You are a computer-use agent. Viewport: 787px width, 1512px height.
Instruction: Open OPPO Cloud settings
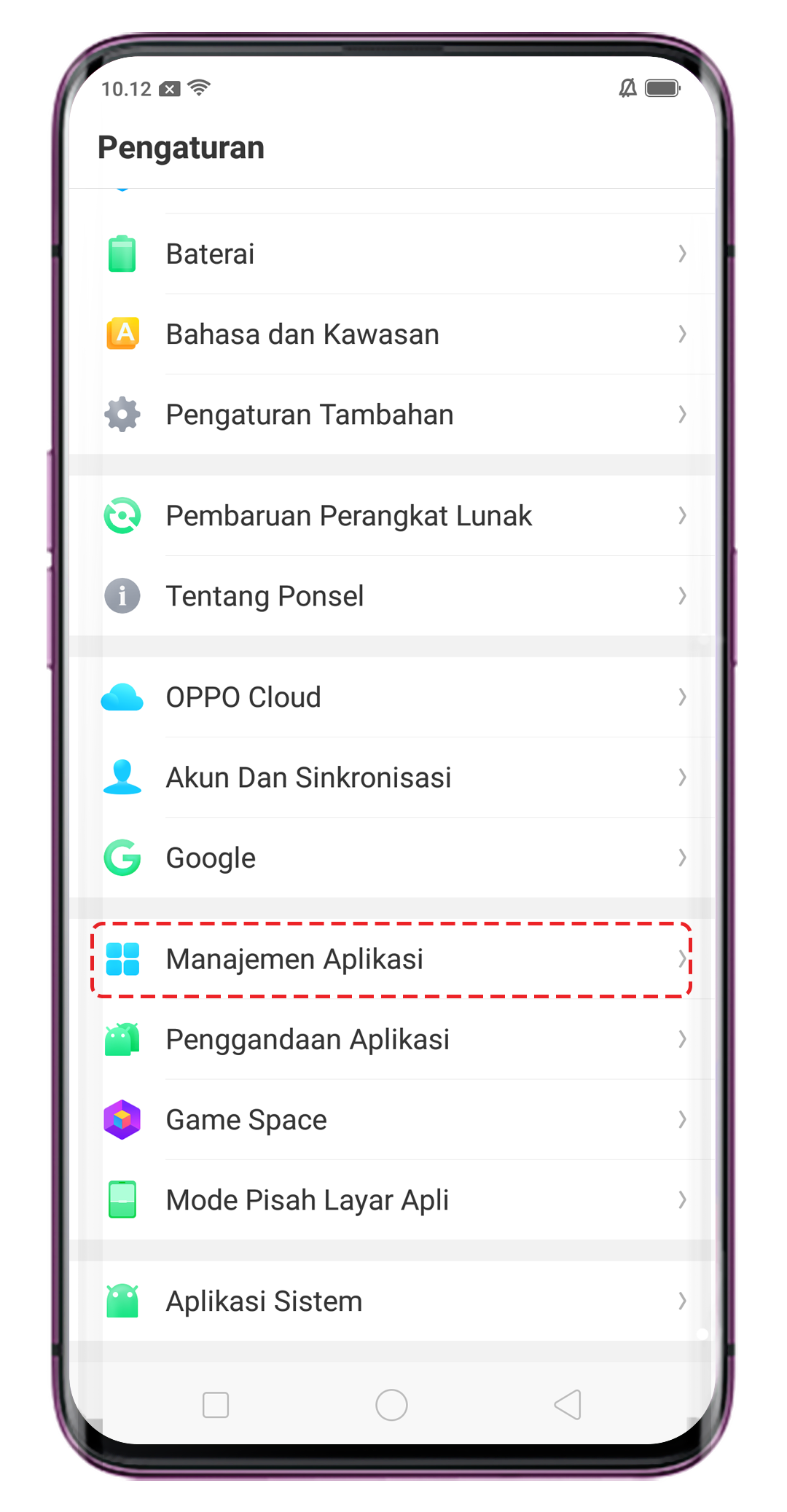tap(393, 697)
